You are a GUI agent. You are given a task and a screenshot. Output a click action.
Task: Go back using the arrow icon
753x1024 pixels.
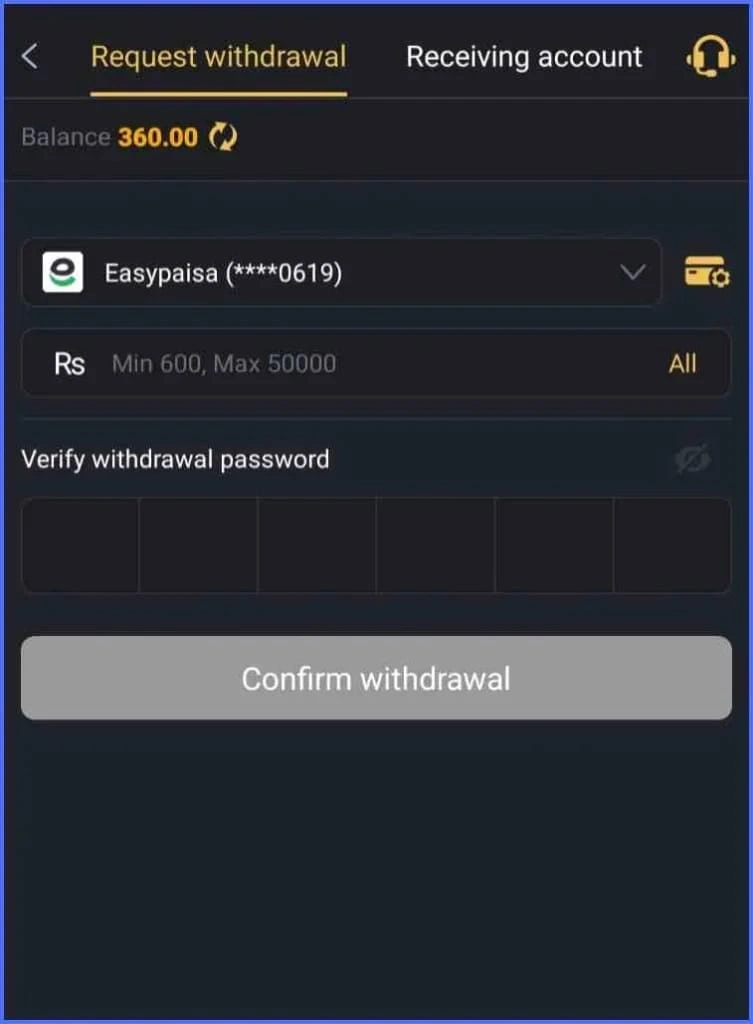(30, 57)
